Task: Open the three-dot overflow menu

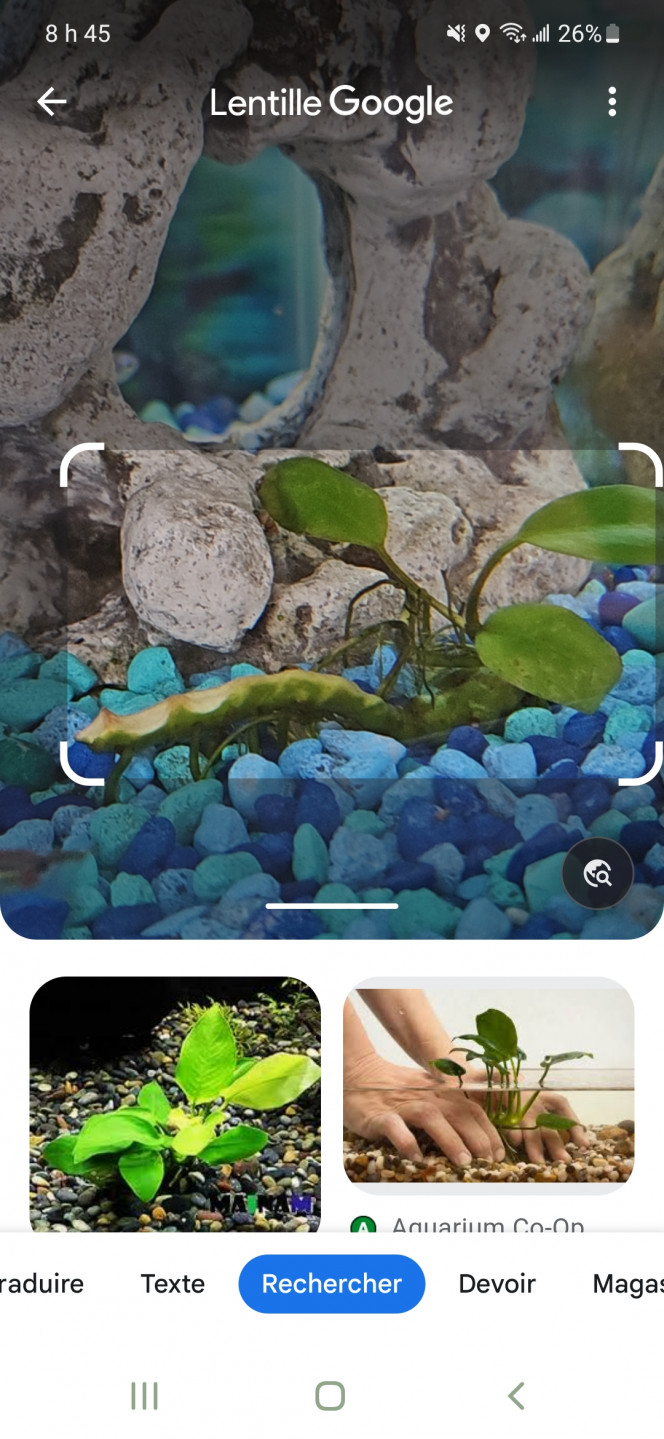Action: coord(611,102)
